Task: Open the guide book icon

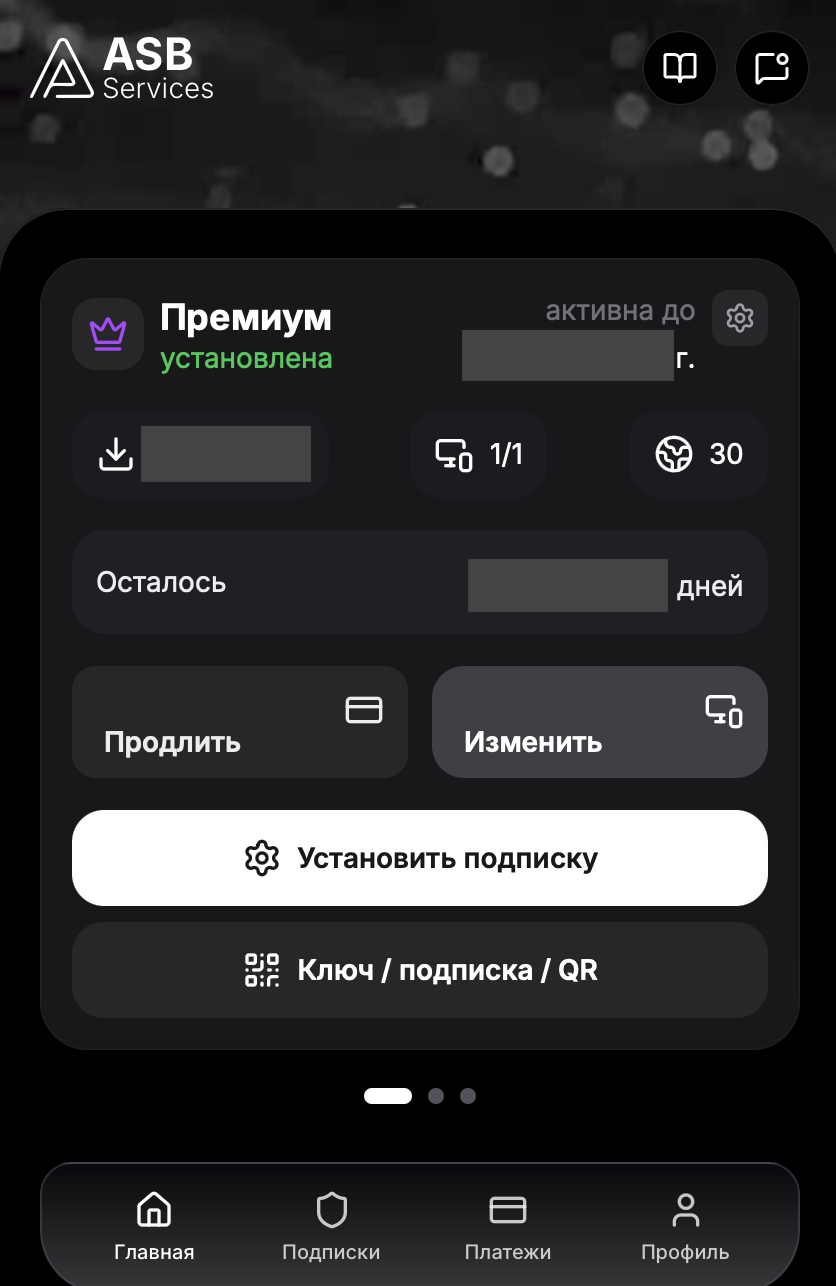Action: (x=680, y=68)
